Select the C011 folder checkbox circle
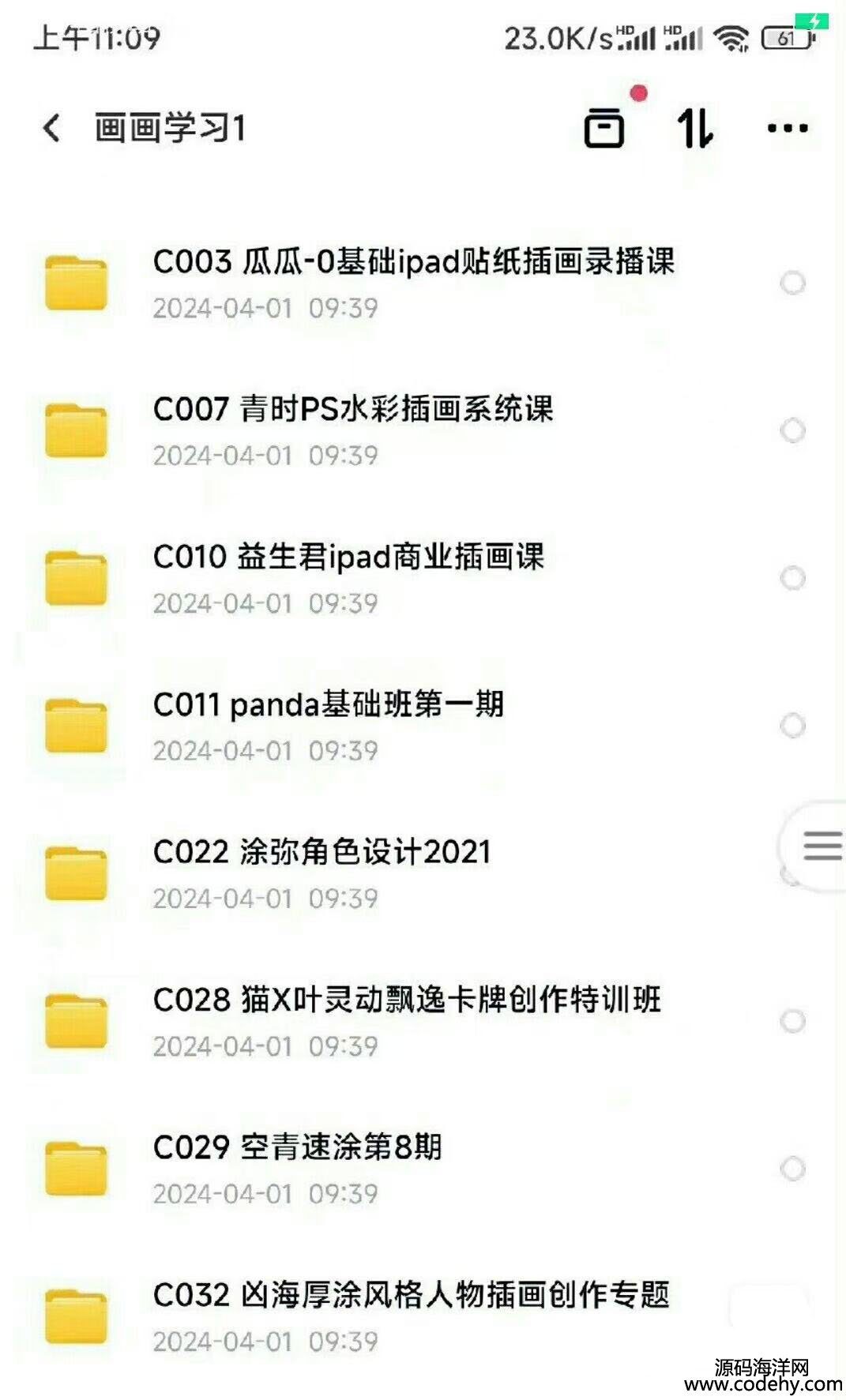846x1400 pixels. coord(792,725)
